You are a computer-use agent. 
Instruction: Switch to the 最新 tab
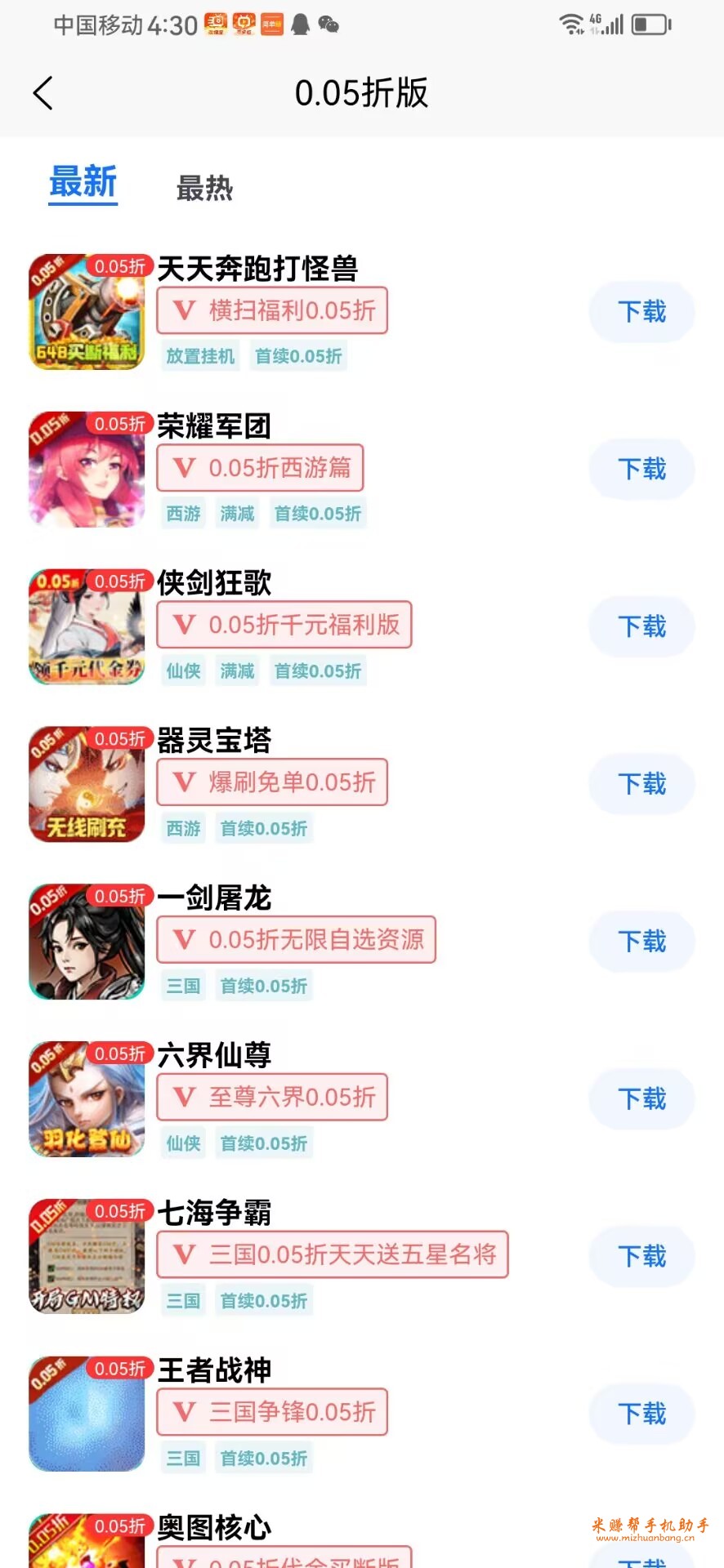point(83,182)
